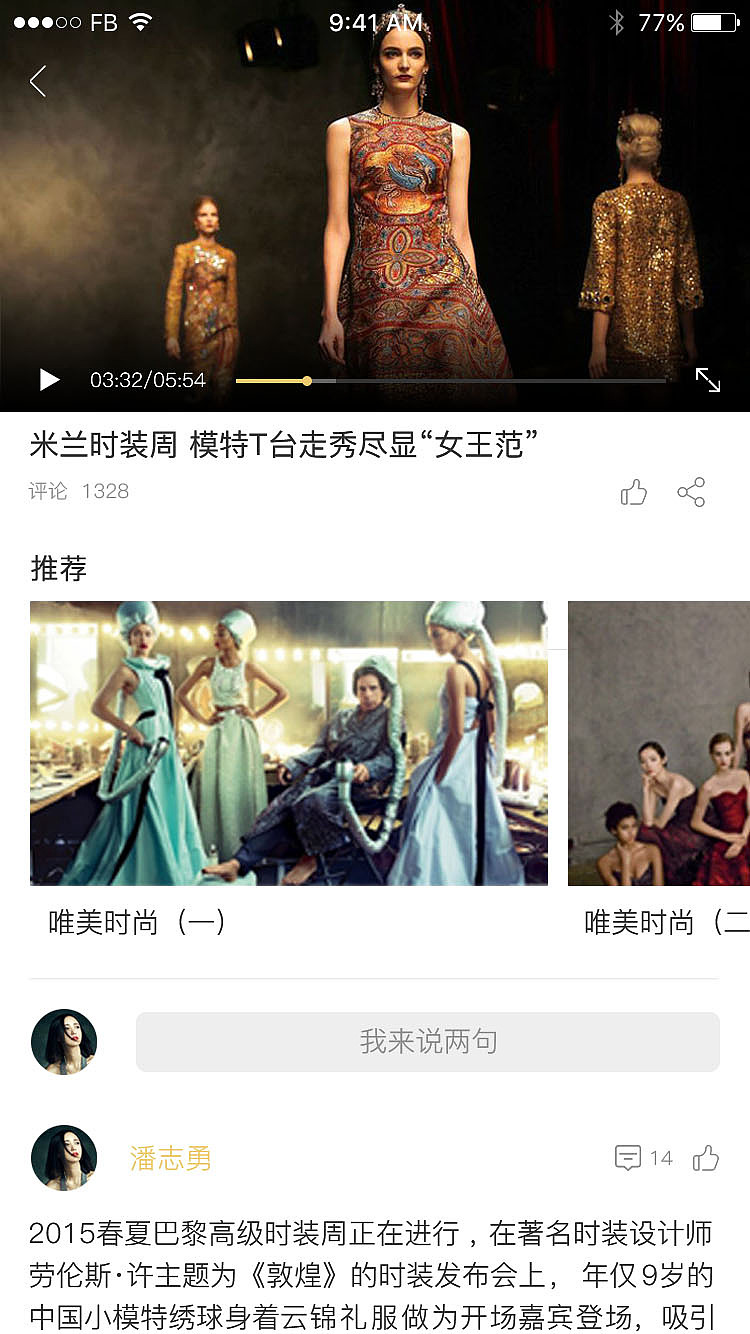Tap the 我来说两句 comment field
The image size is (750, 1334).
point(427,1042)
